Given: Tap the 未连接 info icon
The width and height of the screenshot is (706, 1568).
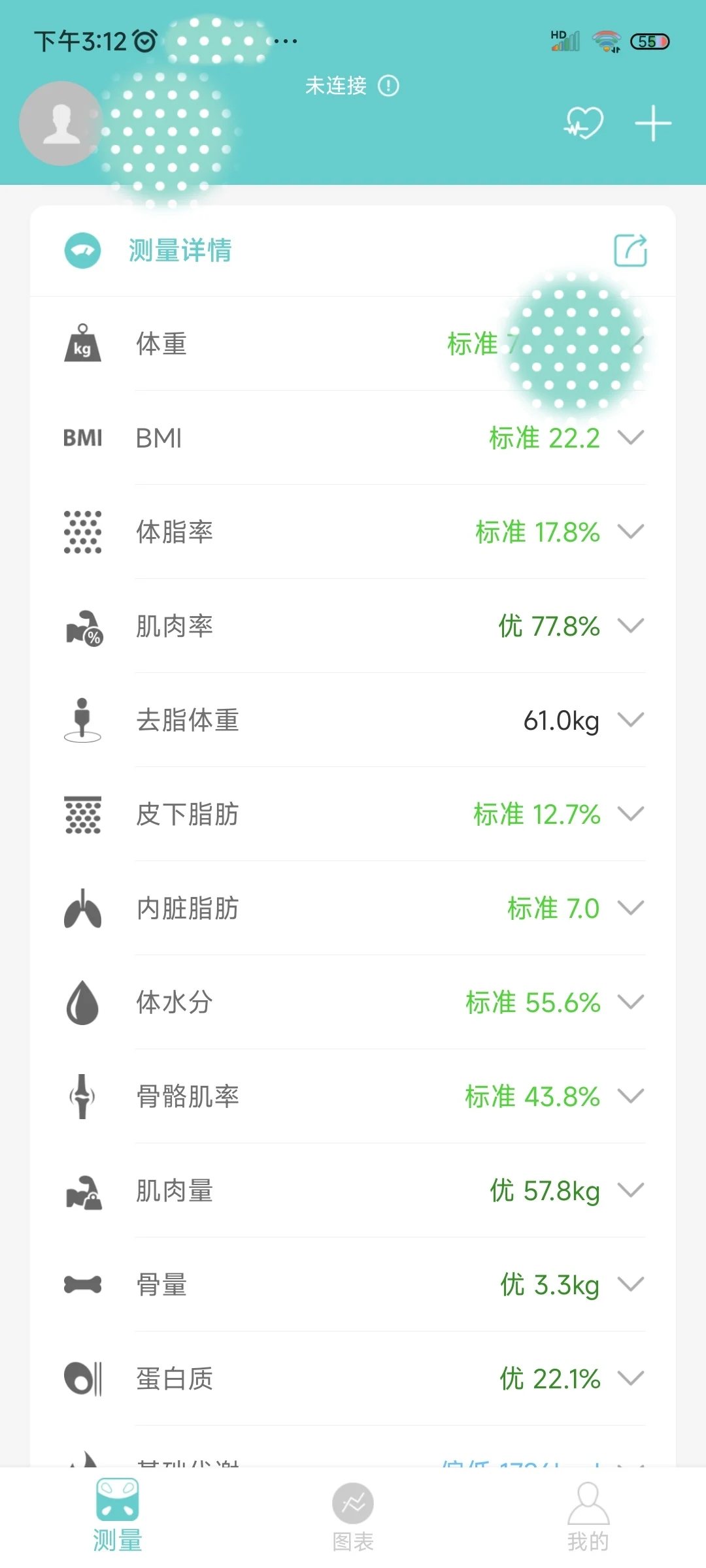Looking at the screenshot, I should 388,86.
